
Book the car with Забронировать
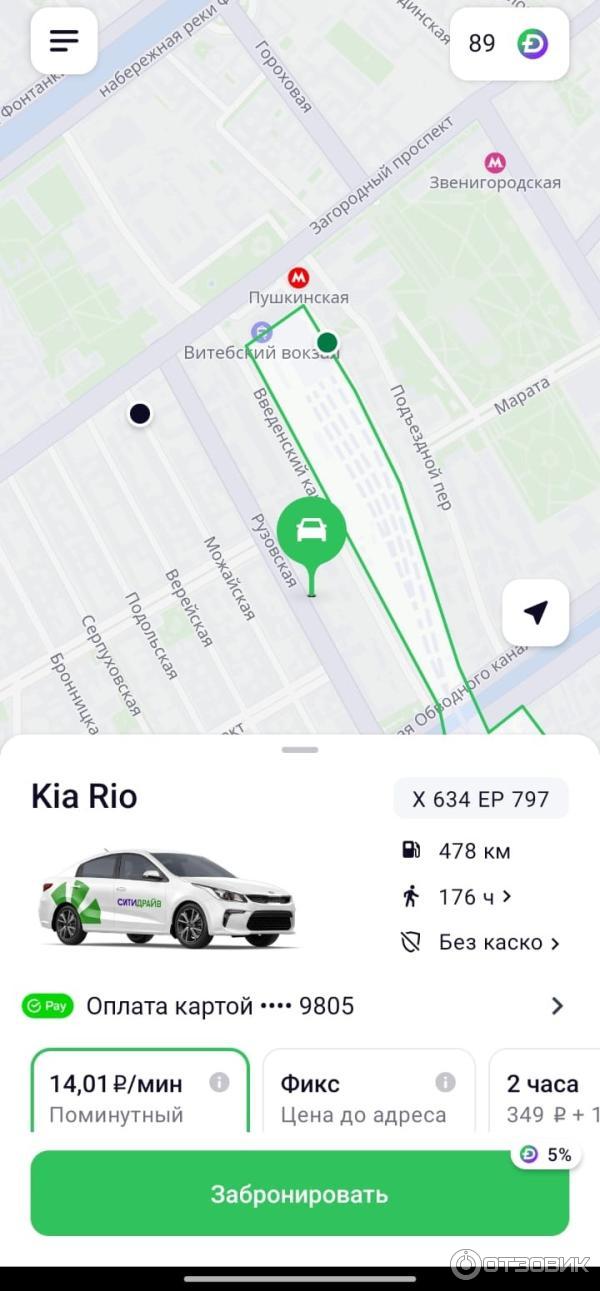299,1194
